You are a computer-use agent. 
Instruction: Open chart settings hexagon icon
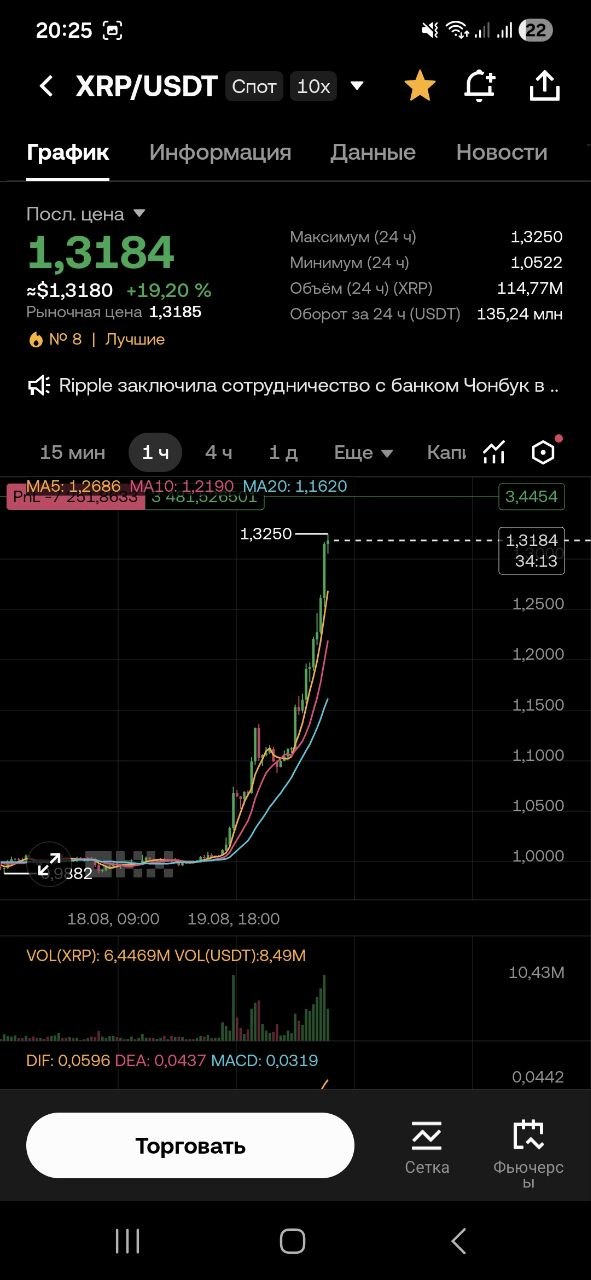(543, 453)
